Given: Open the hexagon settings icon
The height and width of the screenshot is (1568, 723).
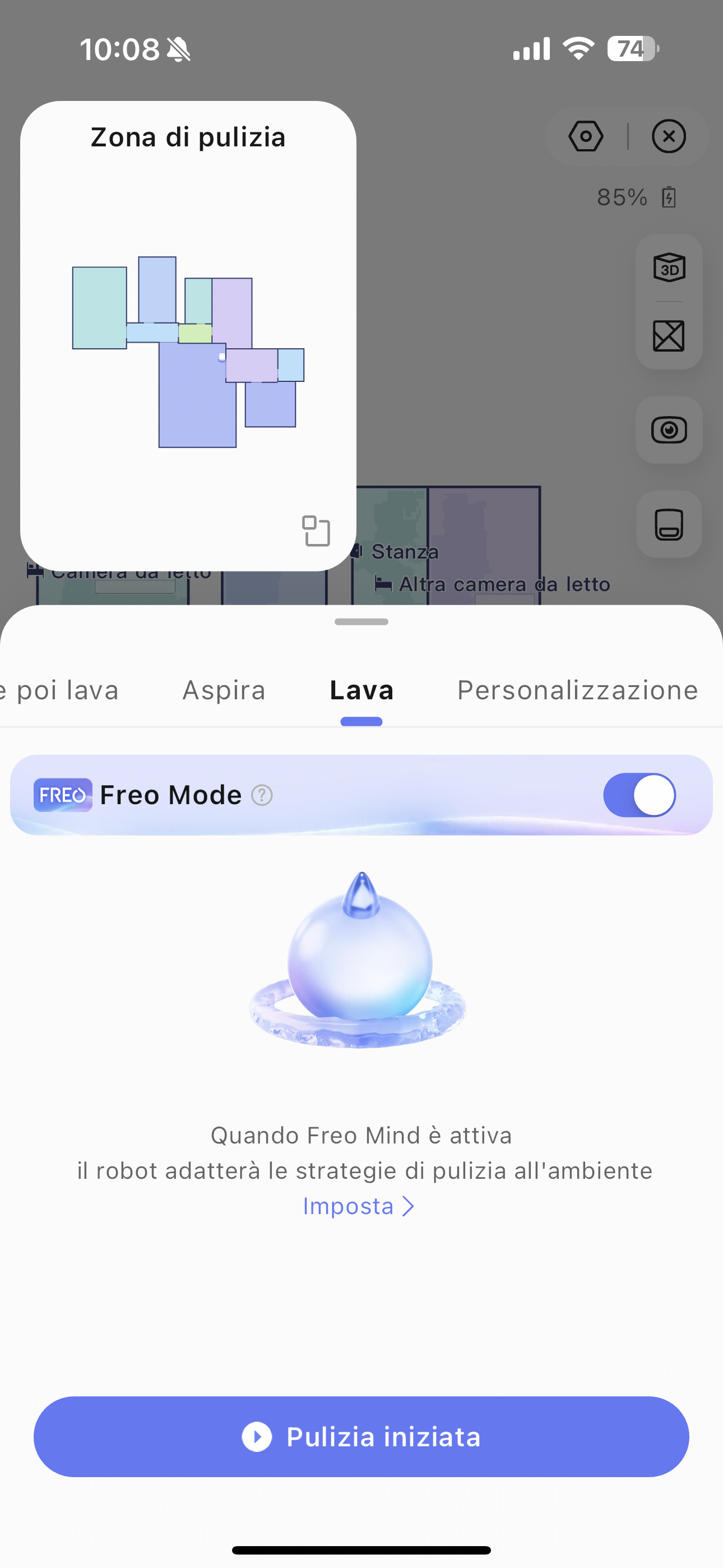Looking at the screenshot, I should (586, 136).
